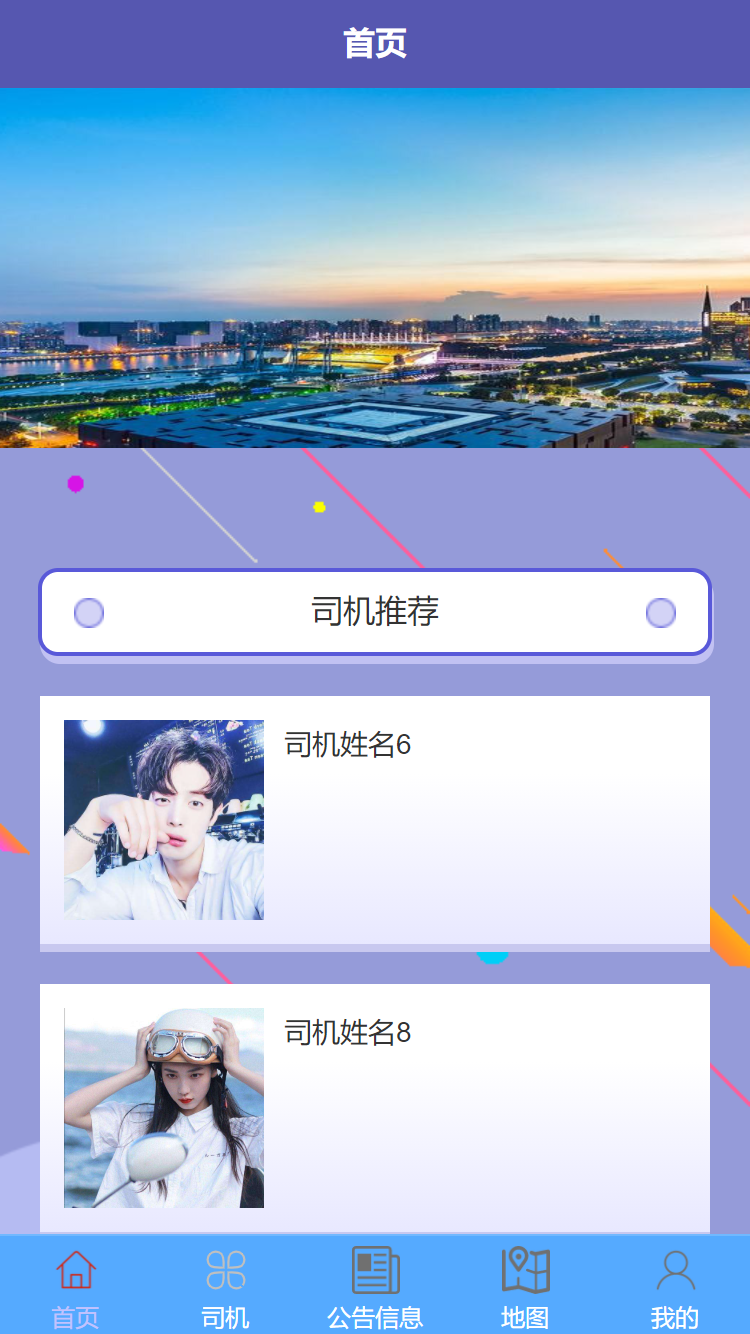This screenshot has width=750, height=1334.
Task: Switch to the 司机 tab
Action: click(x=224, y=1318)
